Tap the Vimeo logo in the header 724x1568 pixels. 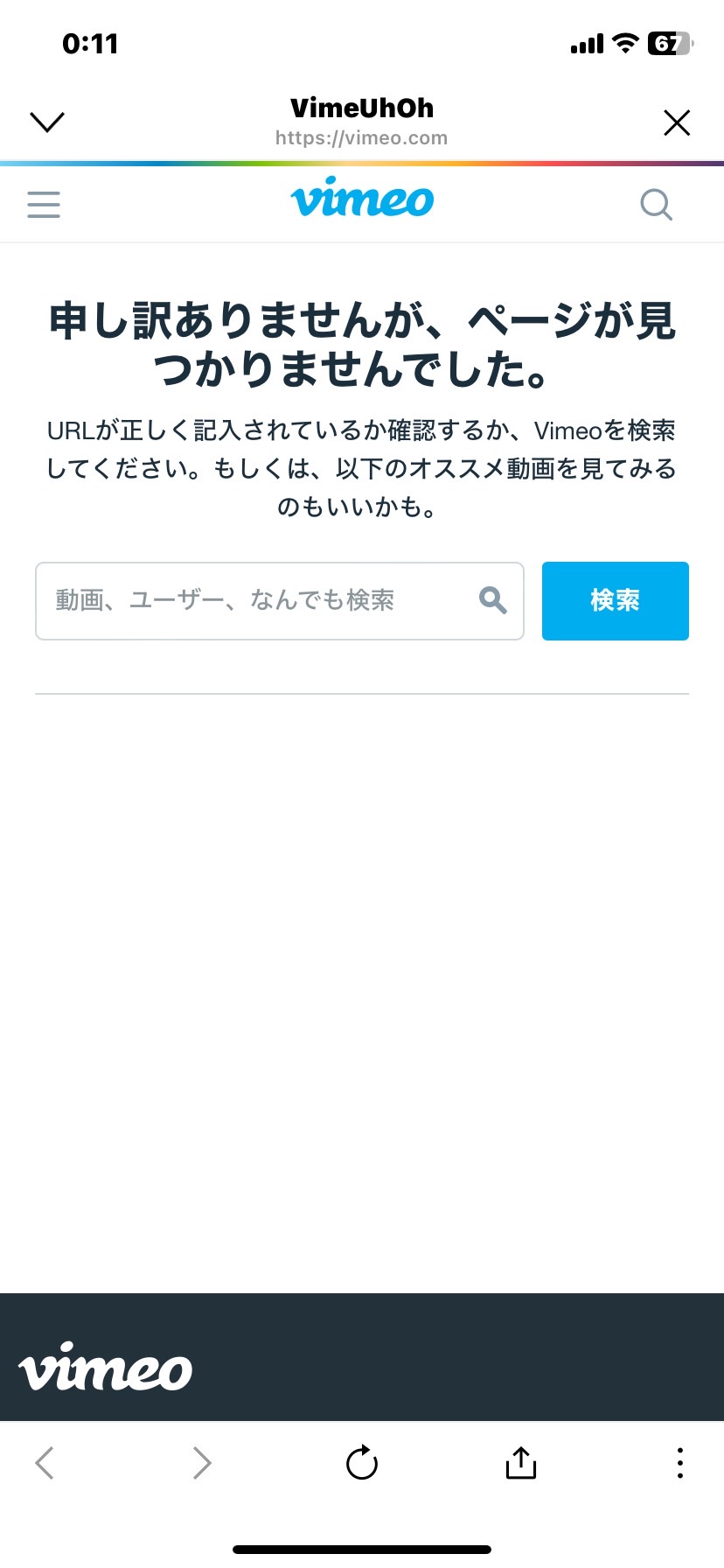pyautogui.click(x=362, y=198)
